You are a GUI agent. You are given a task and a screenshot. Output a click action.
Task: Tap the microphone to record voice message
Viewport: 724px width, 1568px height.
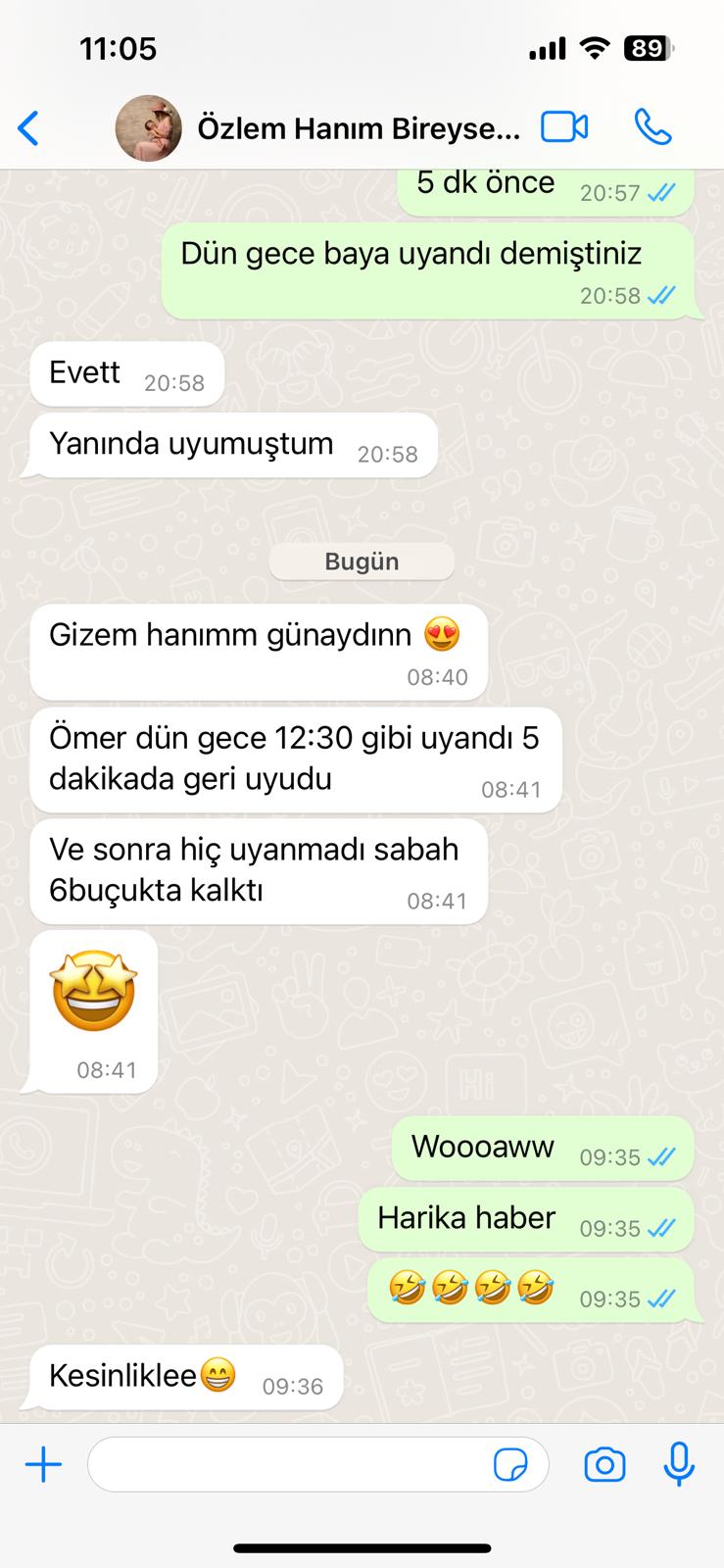pyautogui.click(x=679, y=1465)
